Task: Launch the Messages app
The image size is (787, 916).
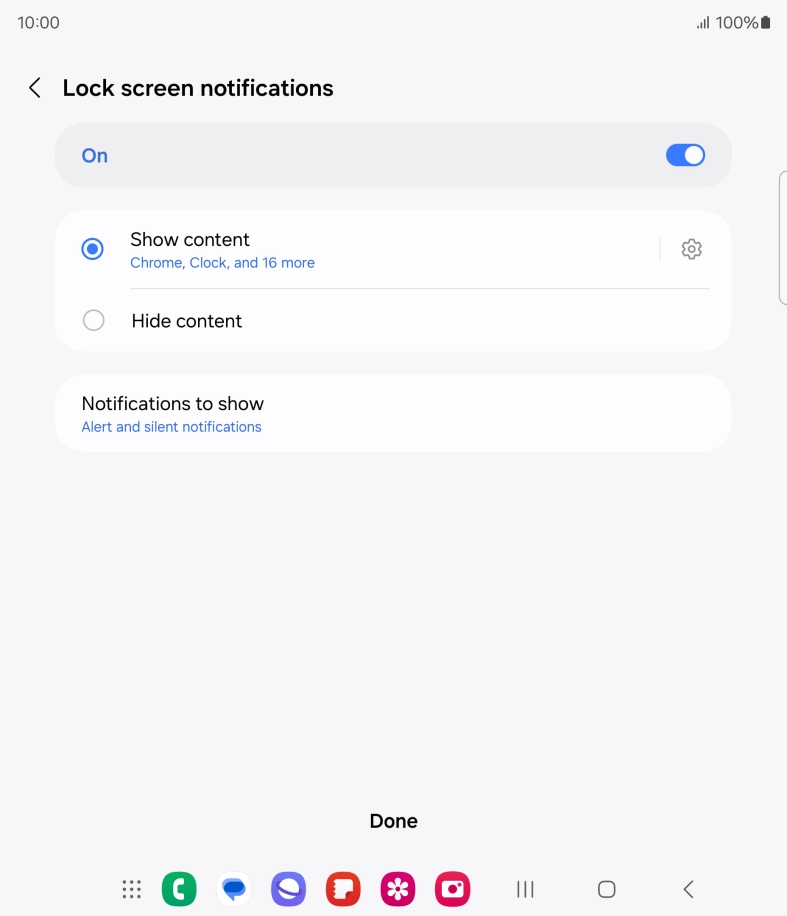Action: point(233,888)
